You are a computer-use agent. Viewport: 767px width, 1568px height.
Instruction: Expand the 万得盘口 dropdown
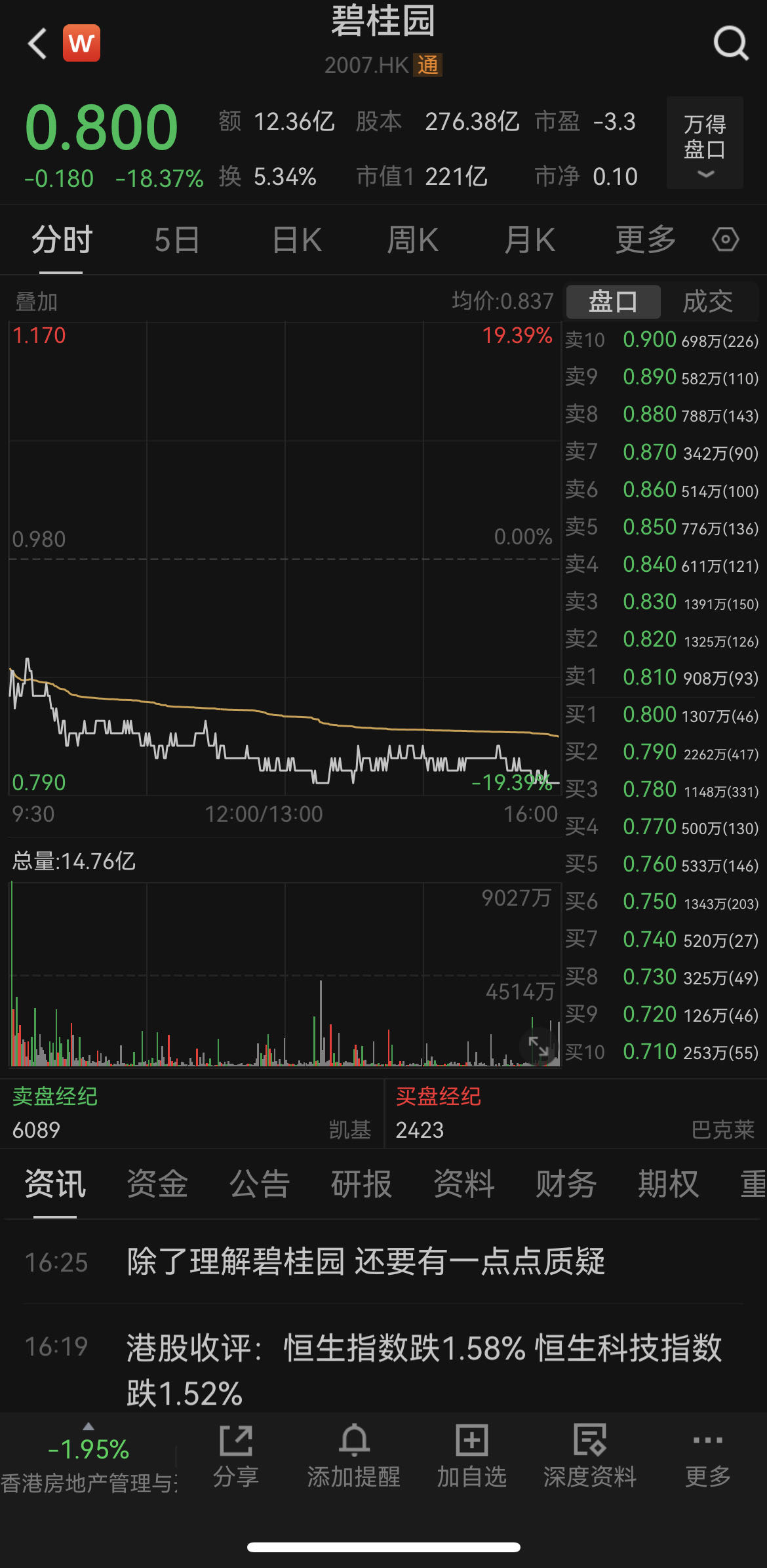pos(705,143)
